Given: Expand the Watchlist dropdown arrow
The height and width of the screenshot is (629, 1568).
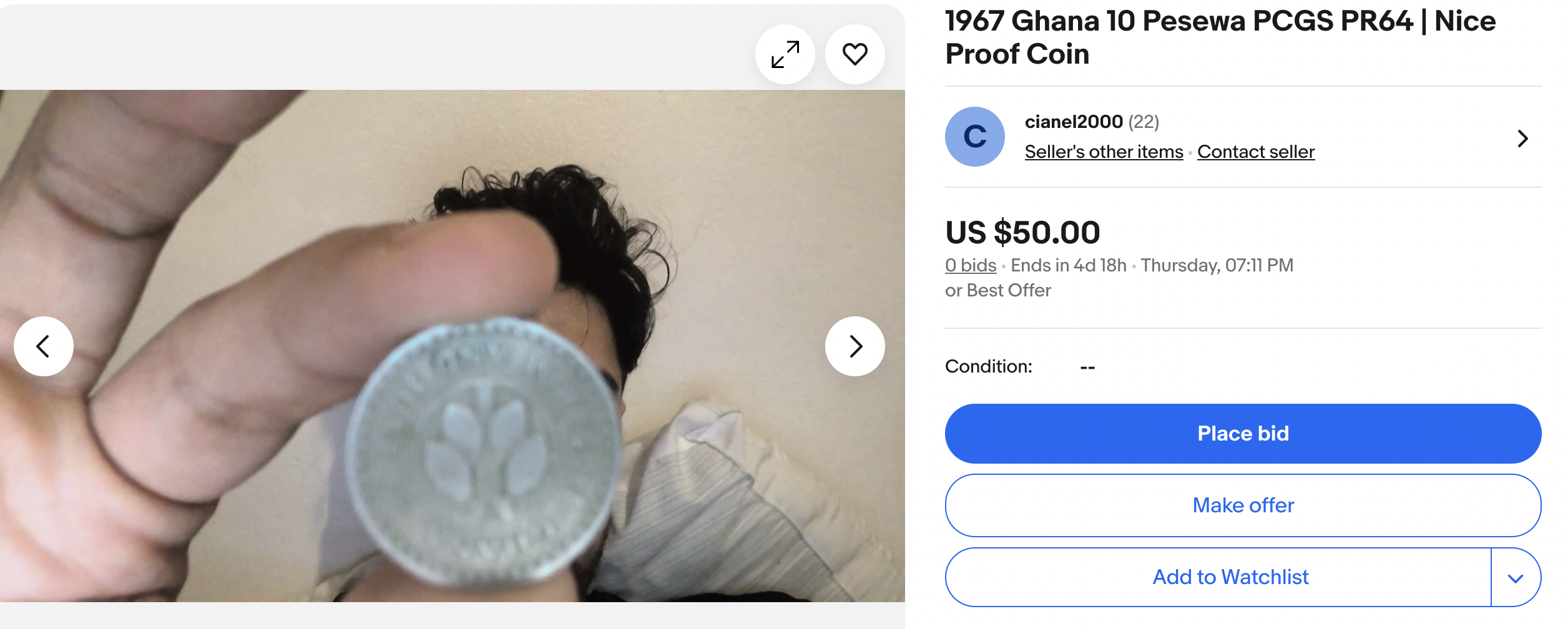Looking at the screenshot, I should tap(1516, 578).
